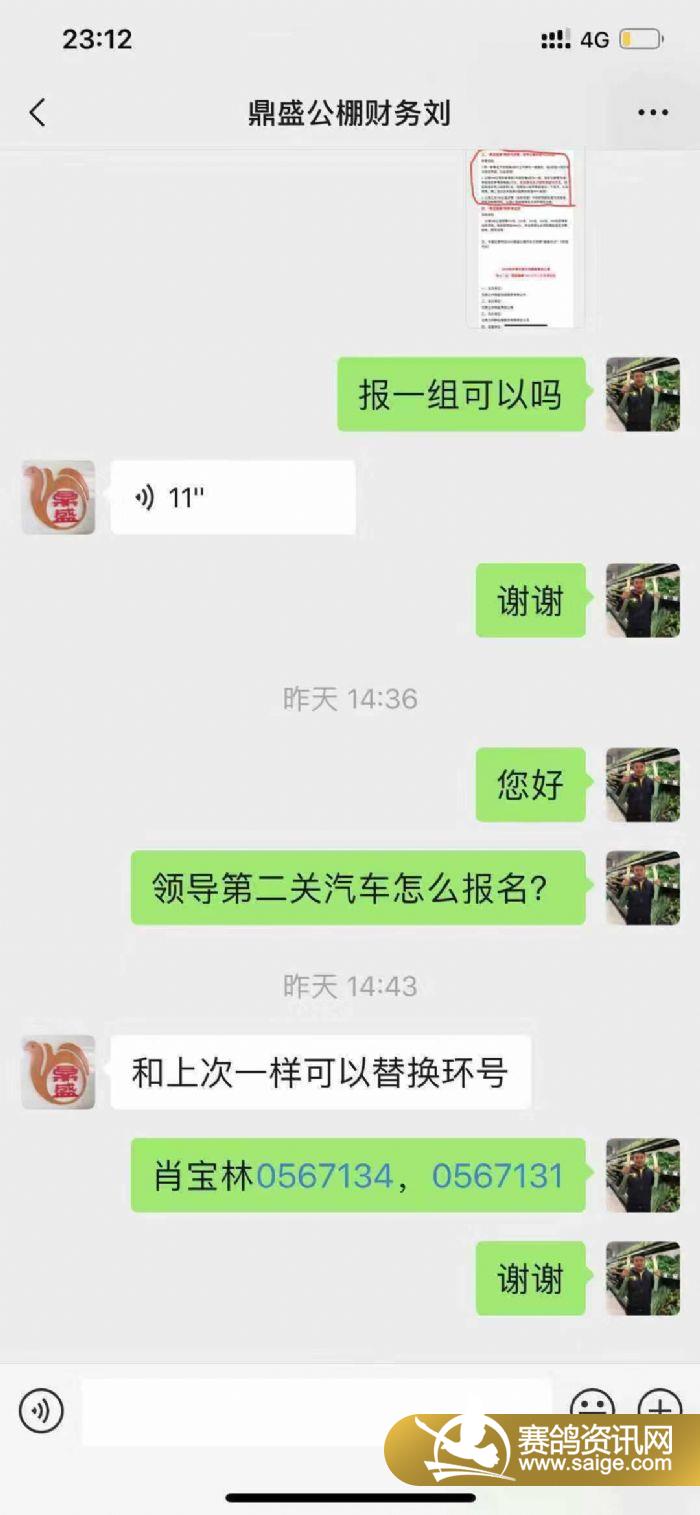Open the 鼎盛 contact avatar beside 和上次一样可以替换环号
Viewport: 700px width, 1515px height.
58,1072
